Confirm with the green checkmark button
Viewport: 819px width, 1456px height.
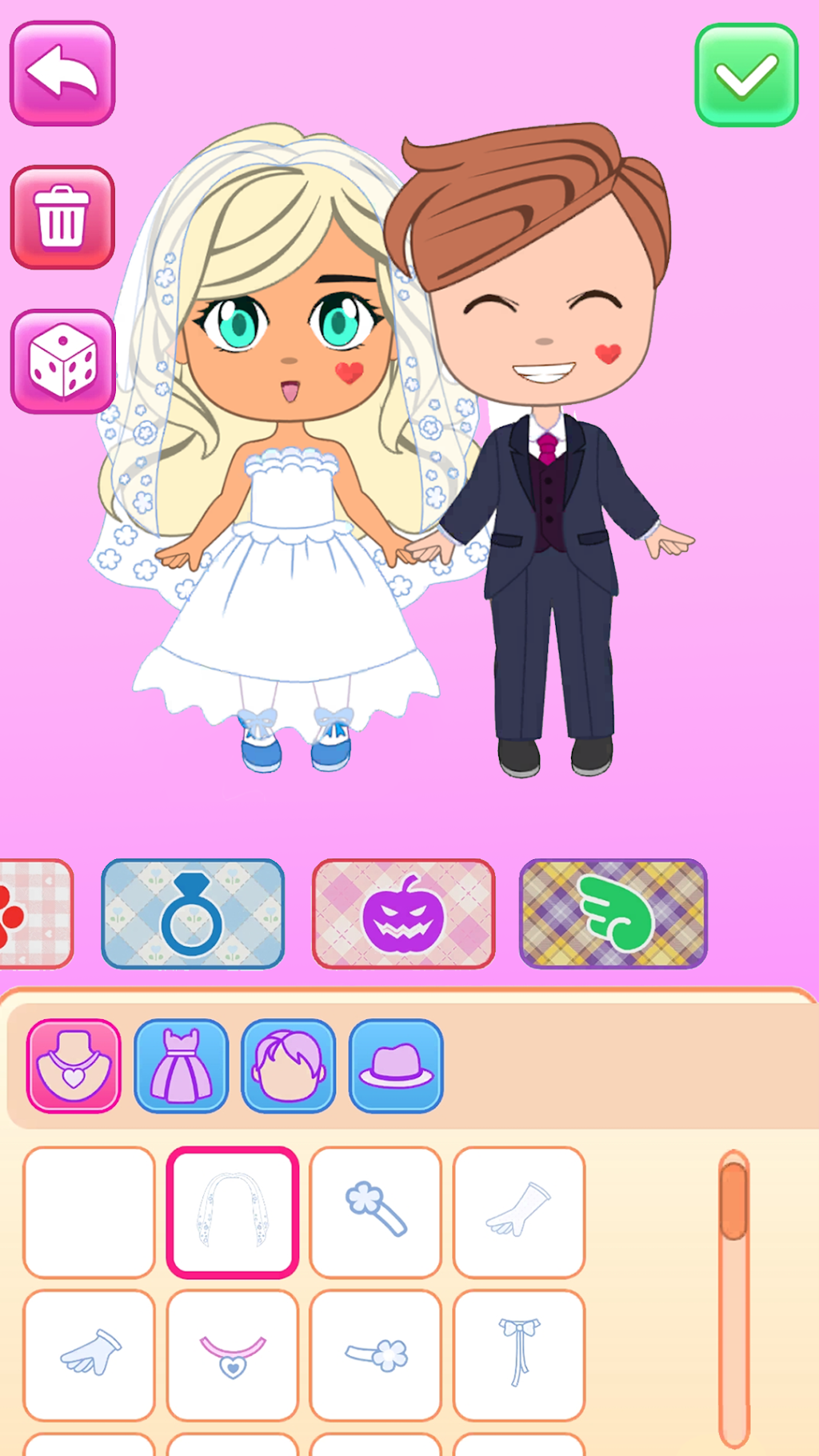[x=746, y=75]
